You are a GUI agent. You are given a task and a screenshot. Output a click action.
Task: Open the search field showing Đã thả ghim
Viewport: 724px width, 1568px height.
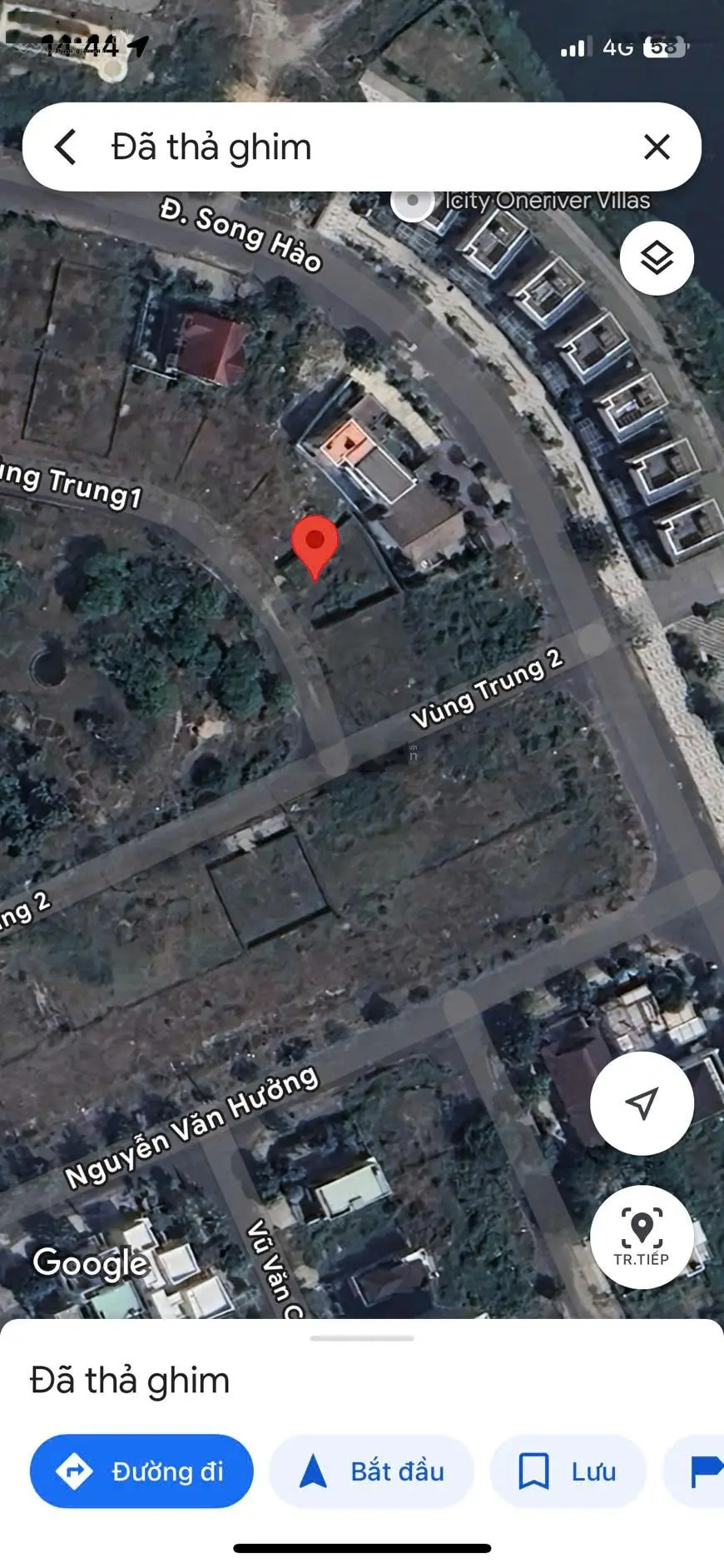[358, 147]
